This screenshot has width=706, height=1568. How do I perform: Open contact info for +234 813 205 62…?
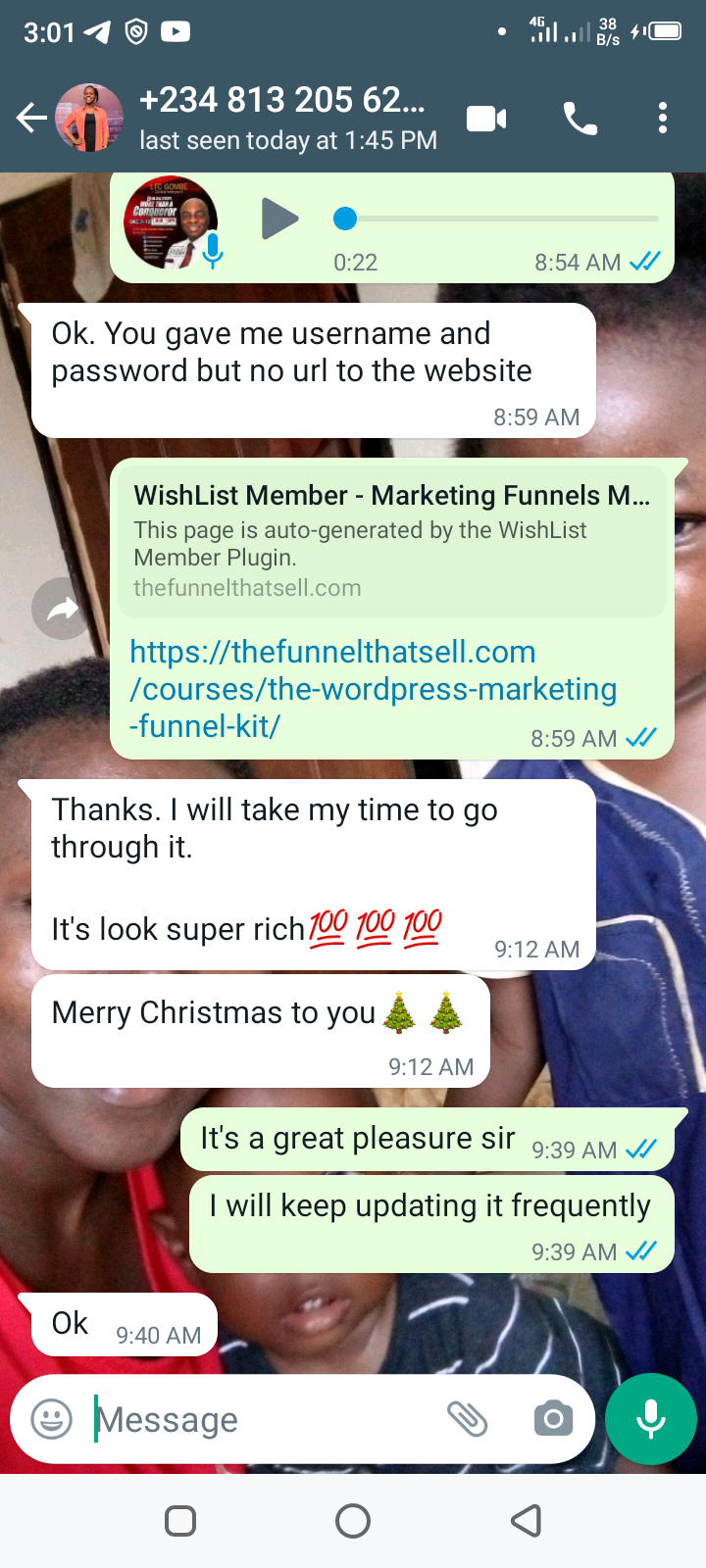tap(284, 118)
